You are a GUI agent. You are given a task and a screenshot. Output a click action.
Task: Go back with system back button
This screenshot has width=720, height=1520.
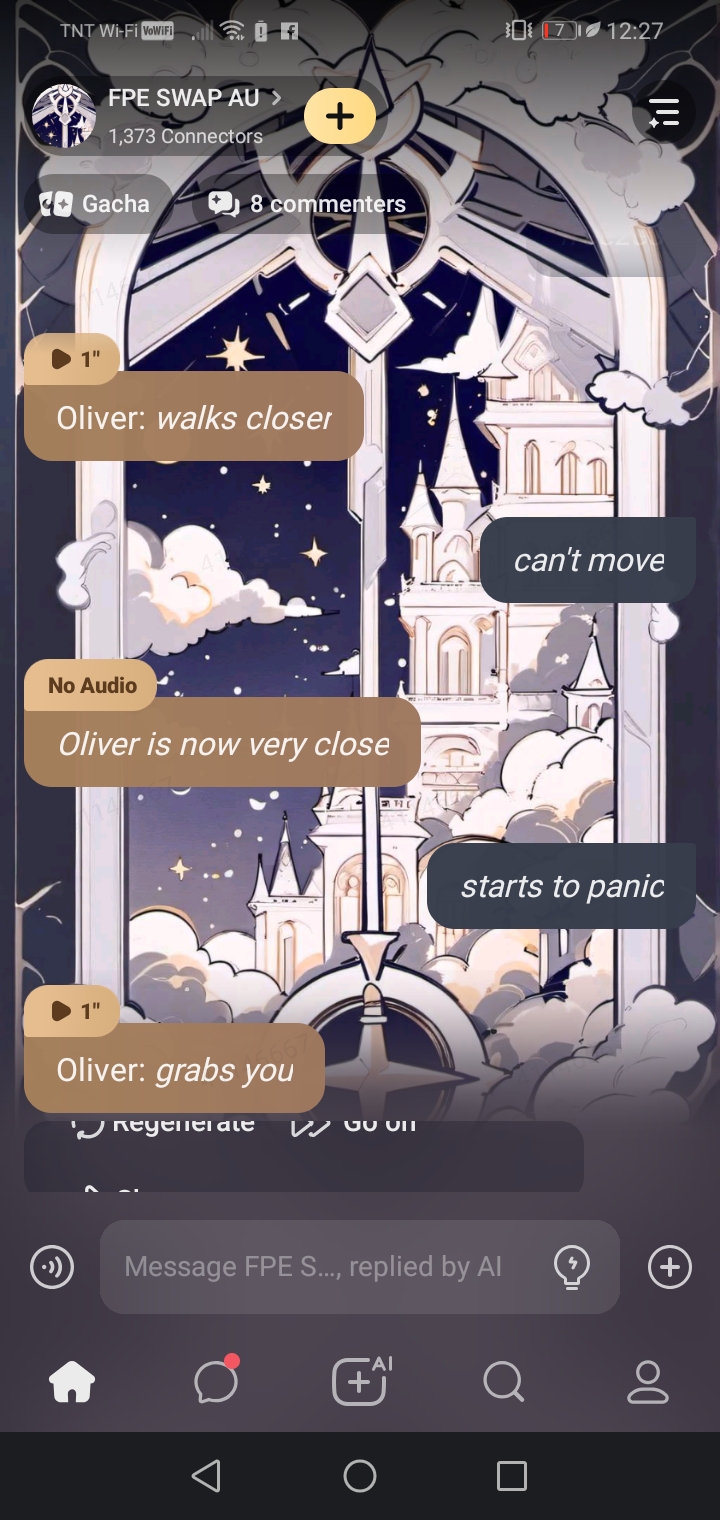pyautogui.click(x=206, y=1476)
